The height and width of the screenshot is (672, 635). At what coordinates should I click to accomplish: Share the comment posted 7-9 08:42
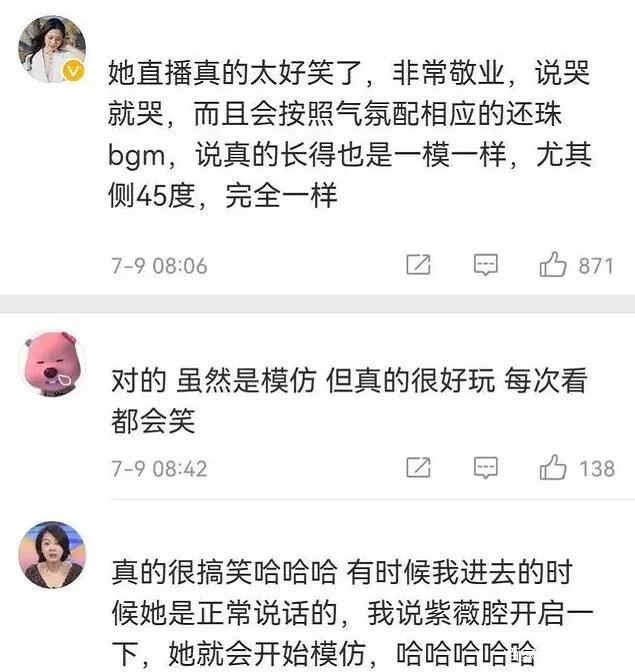pos(419,467)
